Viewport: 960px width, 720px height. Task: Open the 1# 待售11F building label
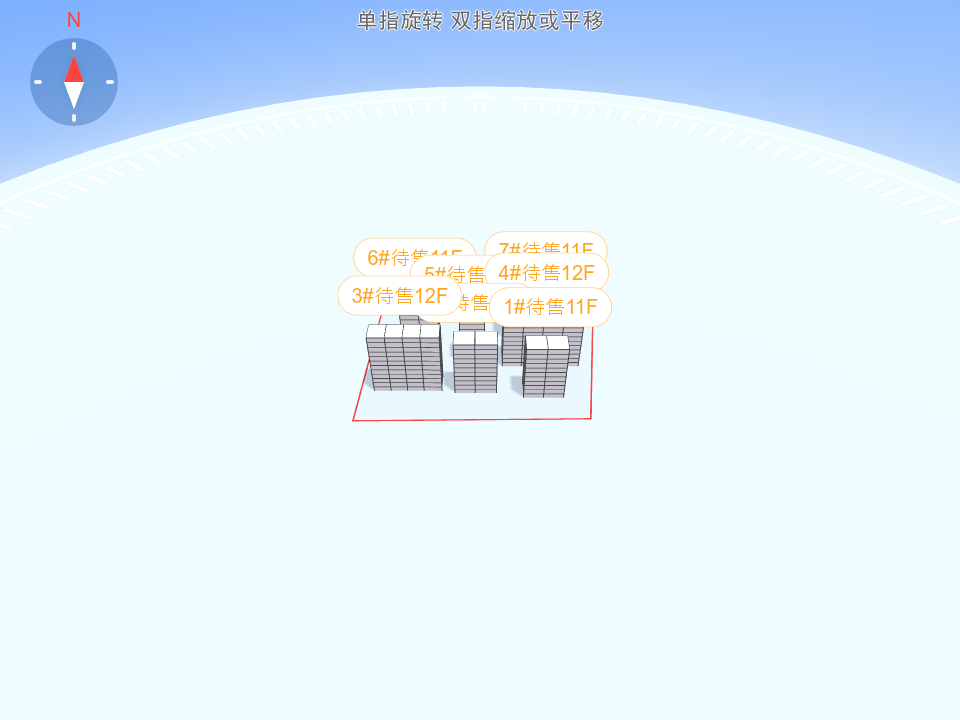click(550, 307)
